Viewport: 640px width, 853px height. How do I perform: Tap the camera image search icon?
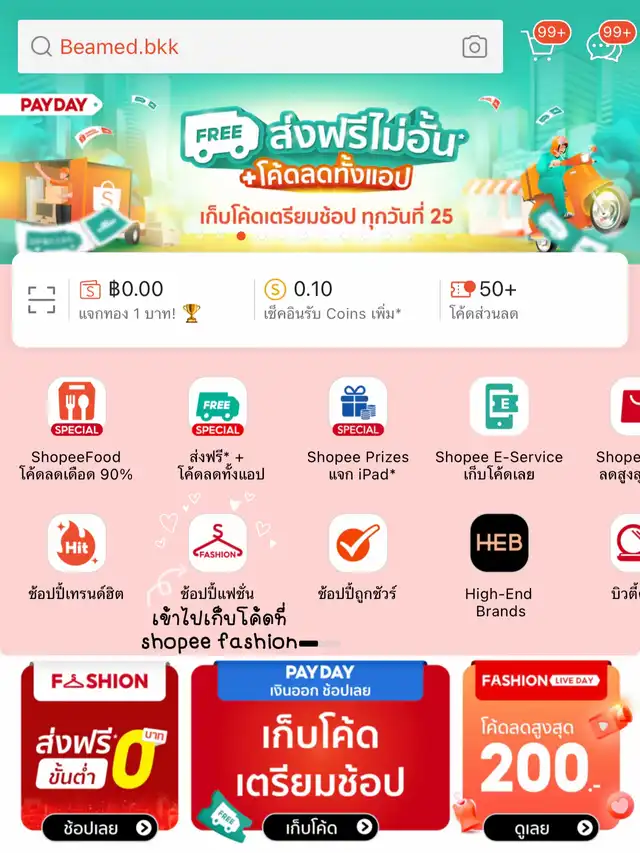[x=474, y=47]
